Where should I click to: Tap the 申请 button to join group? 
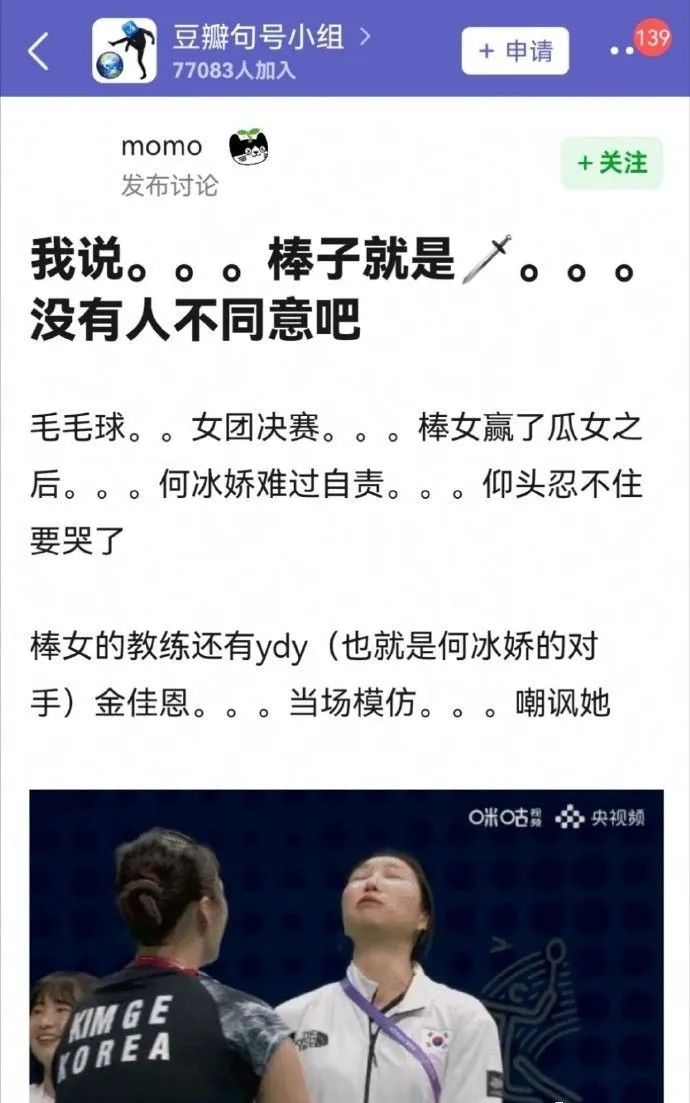[515, 50]
